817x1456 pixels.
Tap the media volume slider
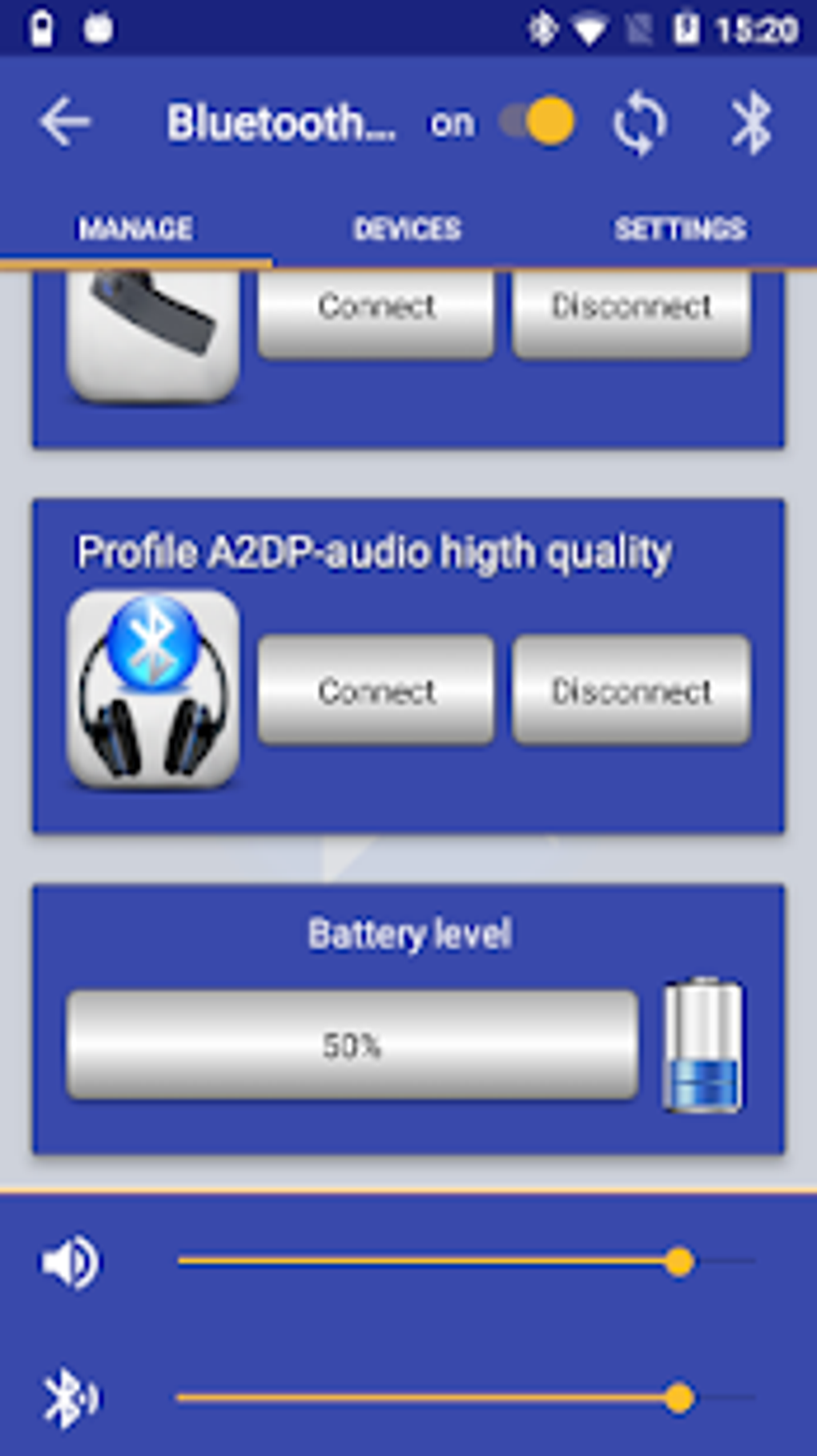coord(466,1261)
